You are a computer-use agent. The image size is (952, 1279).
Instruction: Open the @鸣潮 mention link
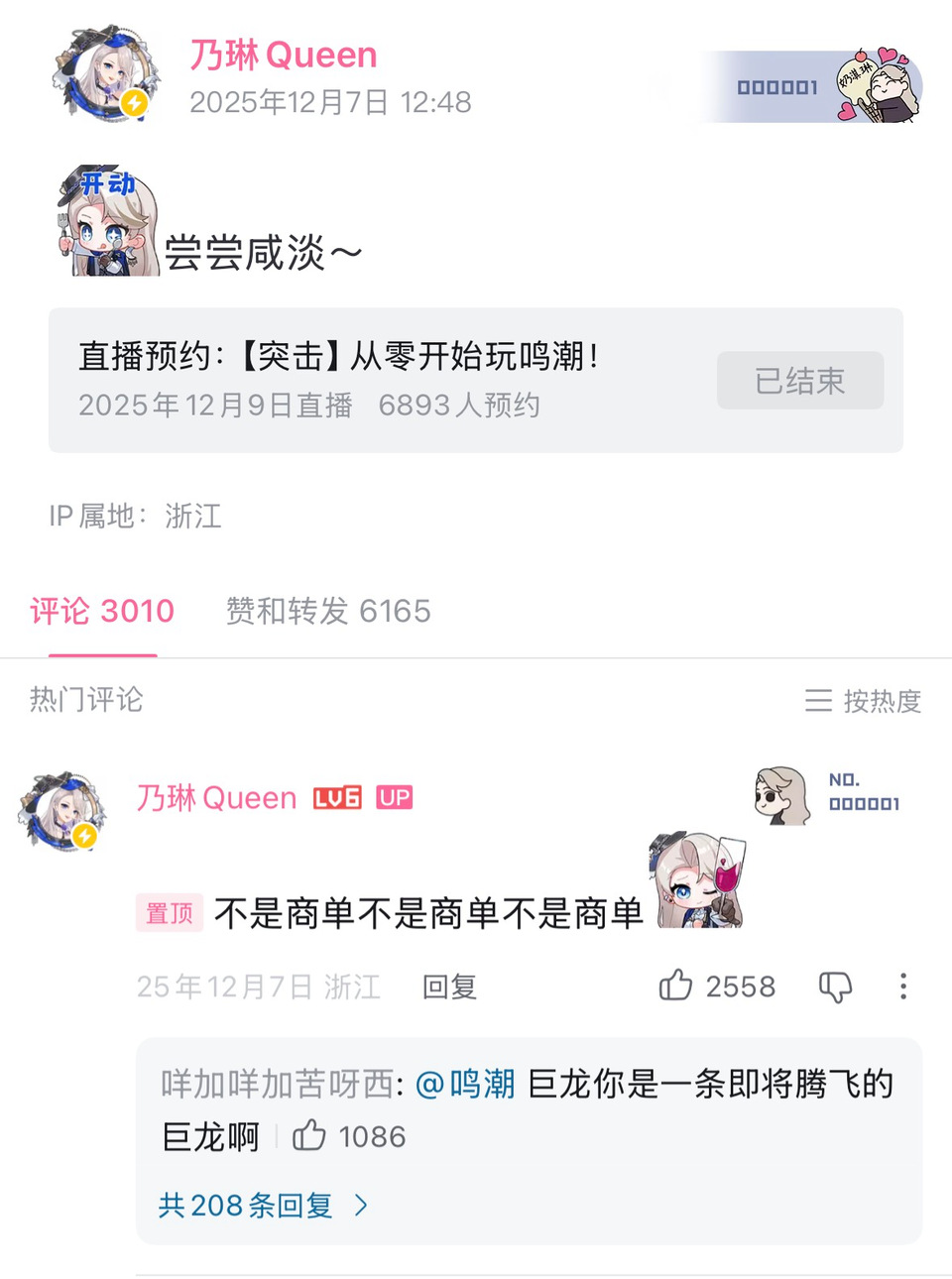click(465, 1084)
